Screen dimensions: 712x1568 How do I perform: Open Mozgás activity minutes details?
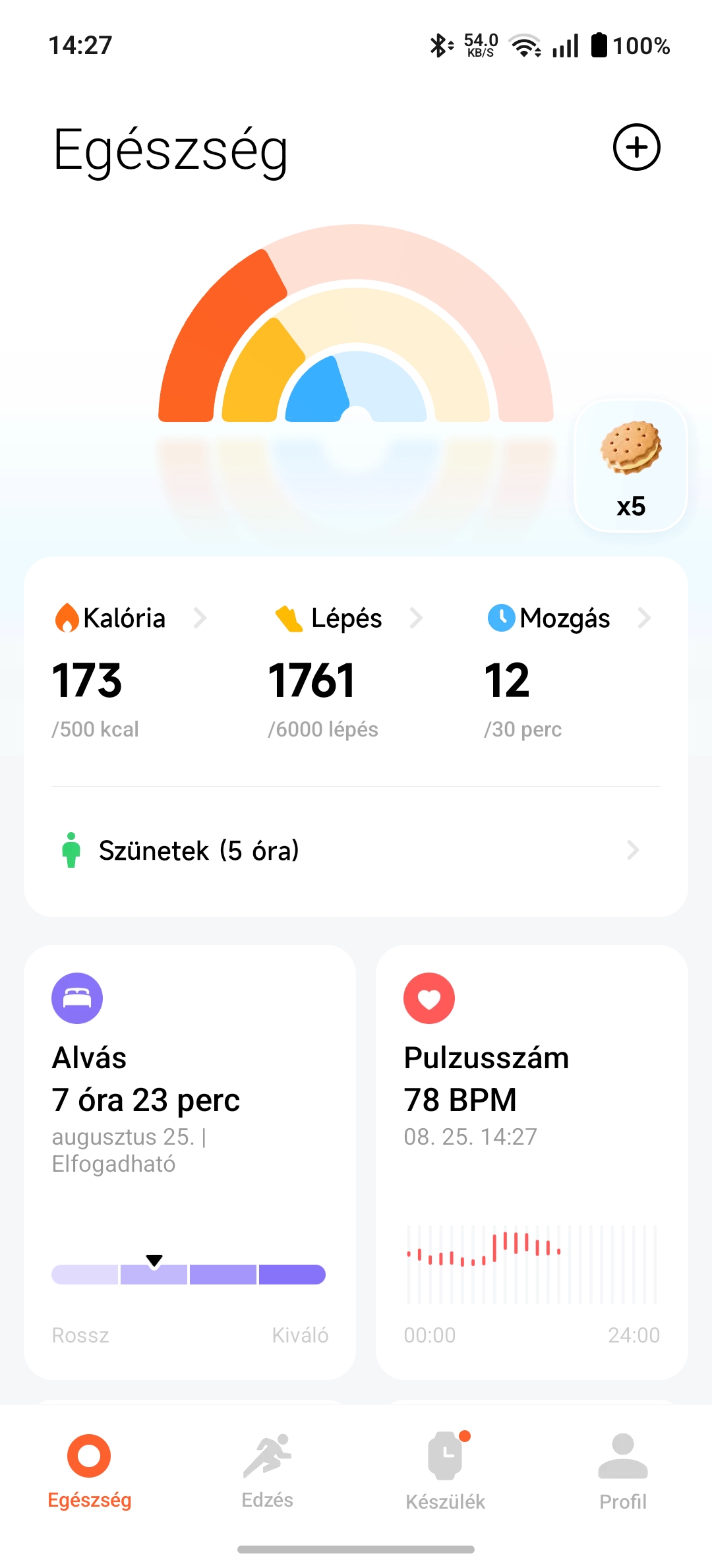(x=568, y=673)
